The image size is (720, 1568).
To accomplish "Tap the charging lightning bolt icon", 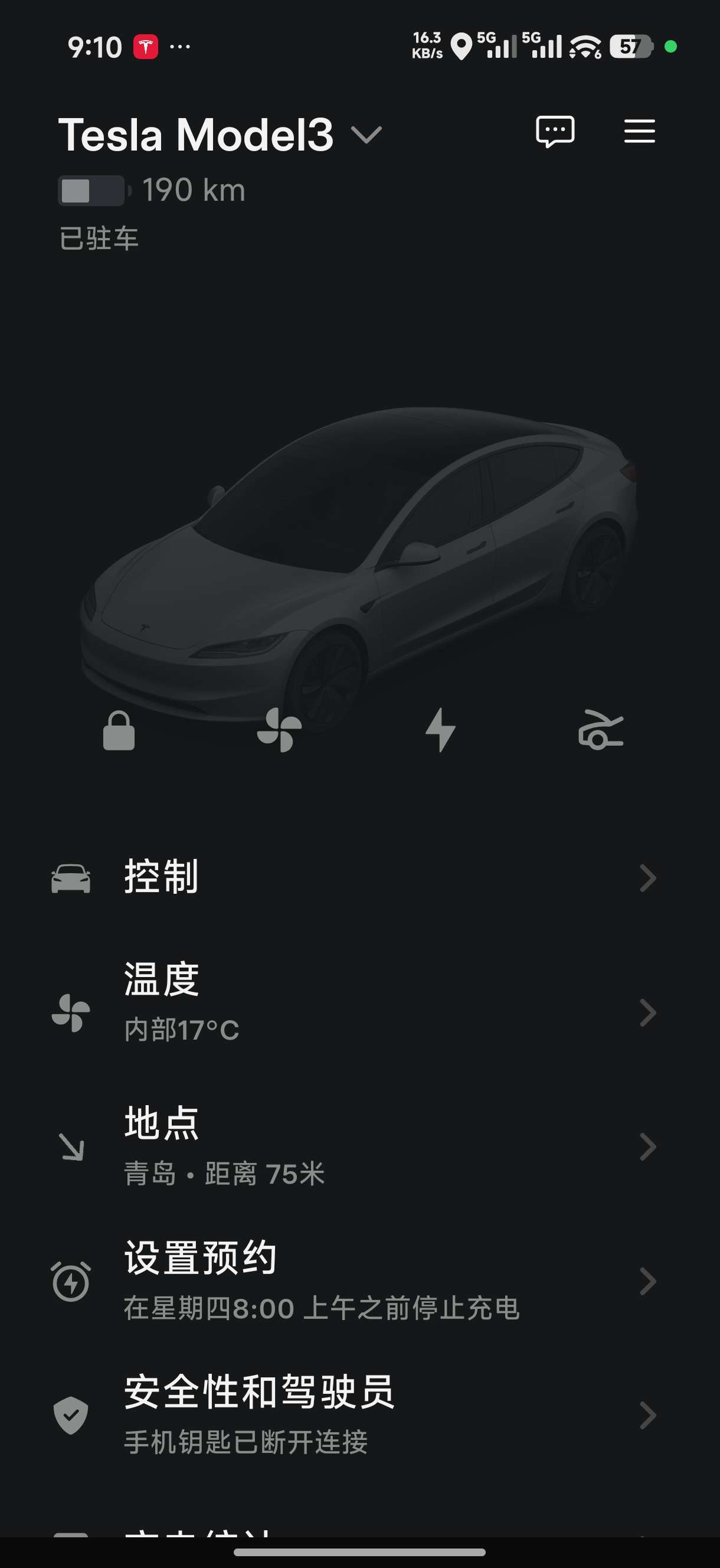I will coord(441,733).
